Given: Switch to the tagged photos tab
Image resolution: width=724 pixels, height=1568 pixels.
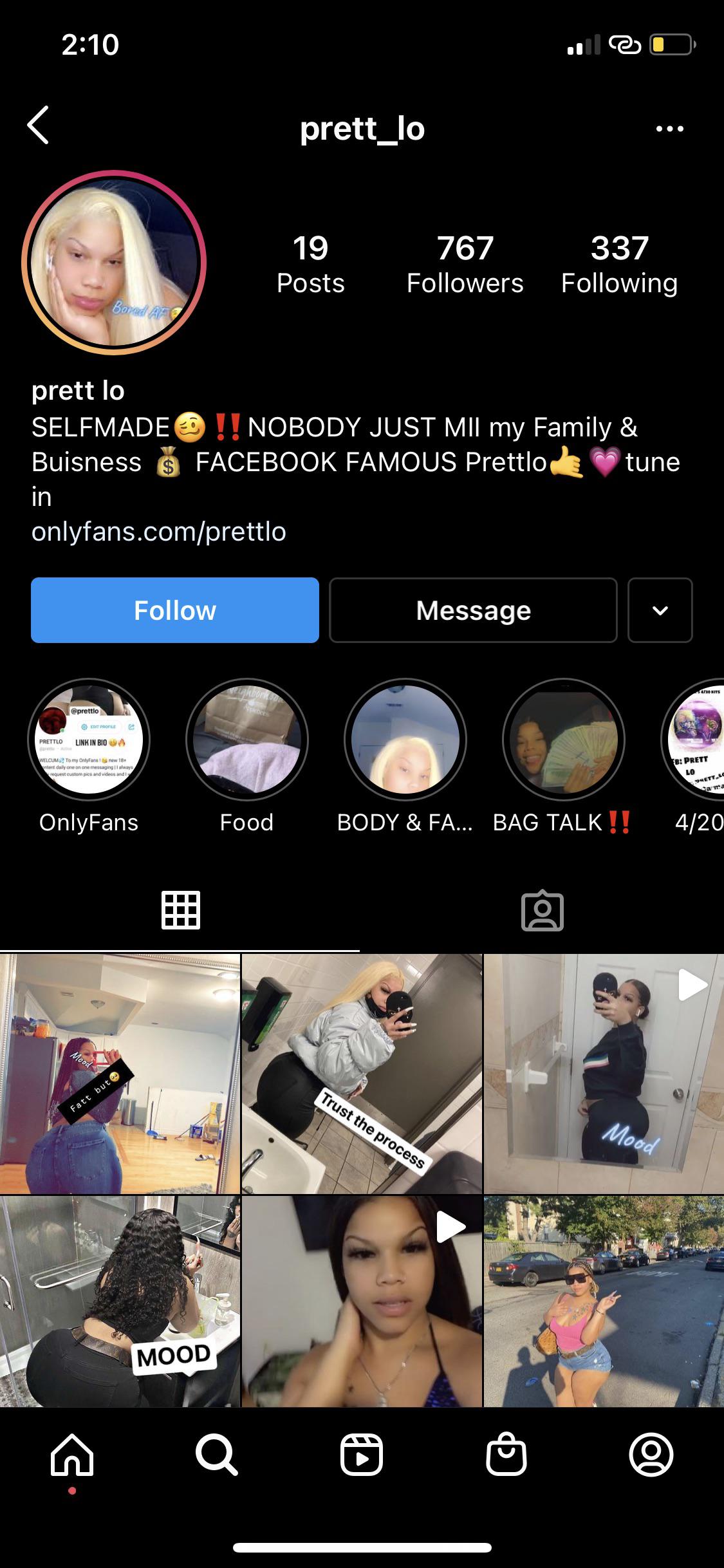Looking at the screenshot, I should point(542,910).
